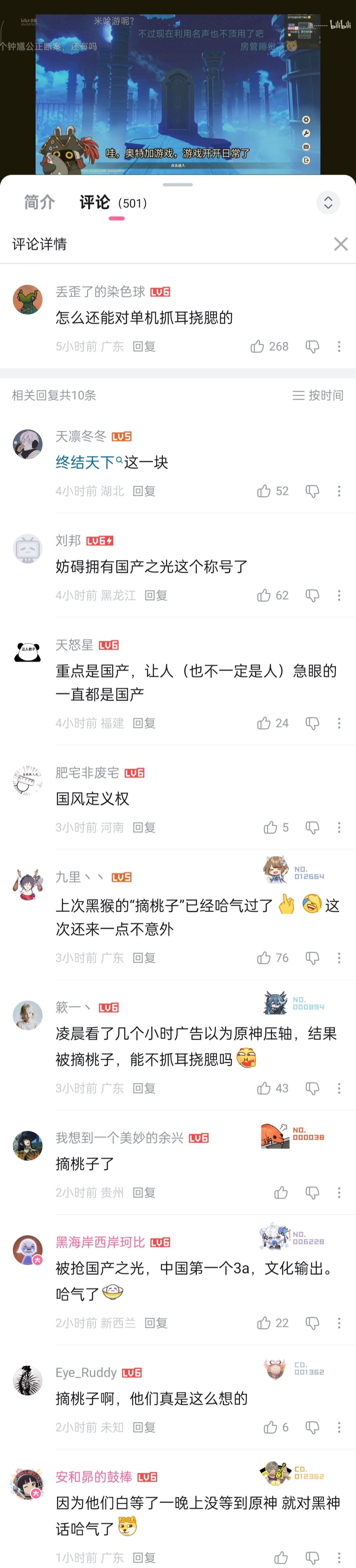The width and height of the screenshot is (356, 1568).
Task: Like 丢歪了的染色球's comment
Action: coord(257,346)
